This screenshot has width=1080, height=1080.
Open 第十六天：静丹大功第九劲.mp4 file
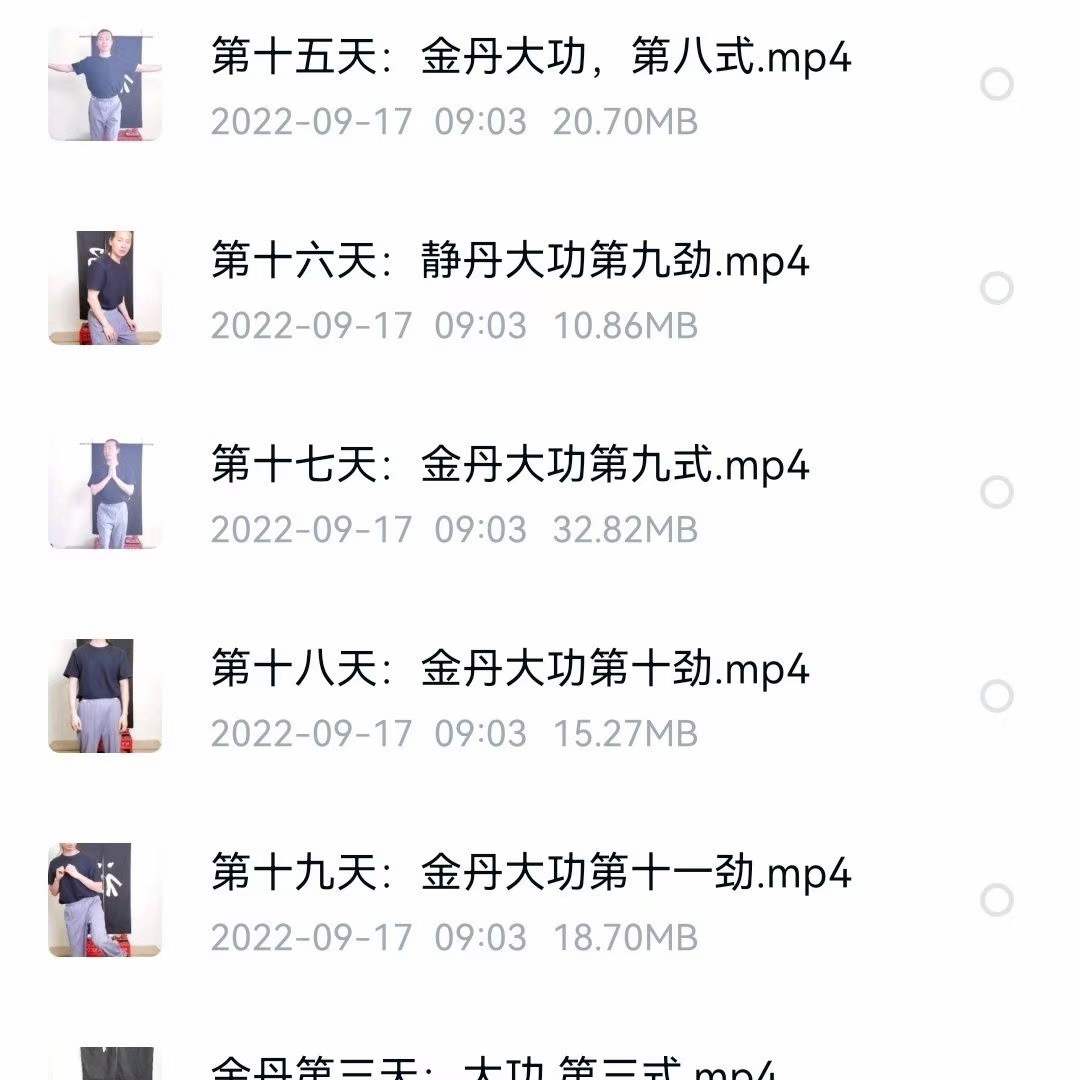click(510, 262)
